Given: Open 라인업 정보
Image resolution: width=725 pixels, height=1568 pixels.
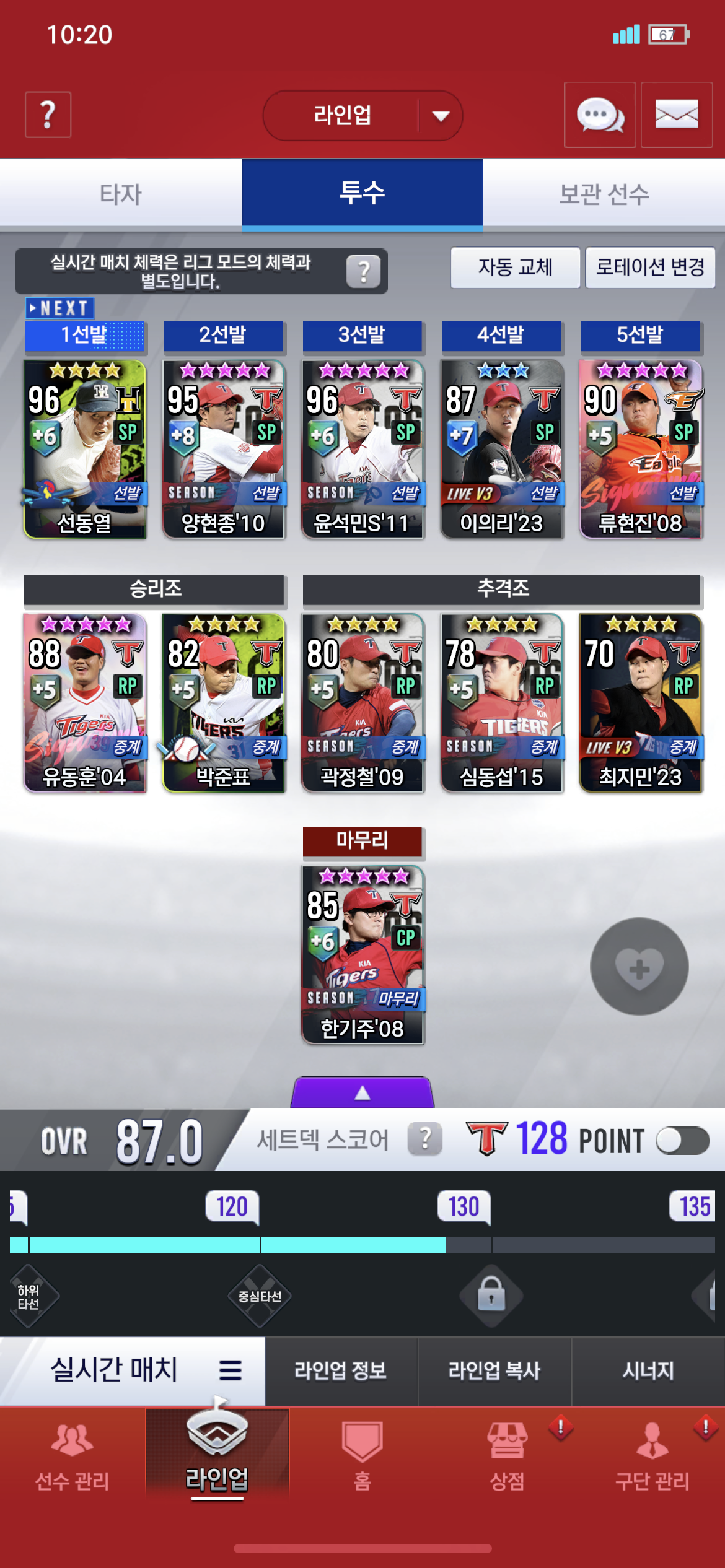Looking at the screenshot, I should (341, 1370).
